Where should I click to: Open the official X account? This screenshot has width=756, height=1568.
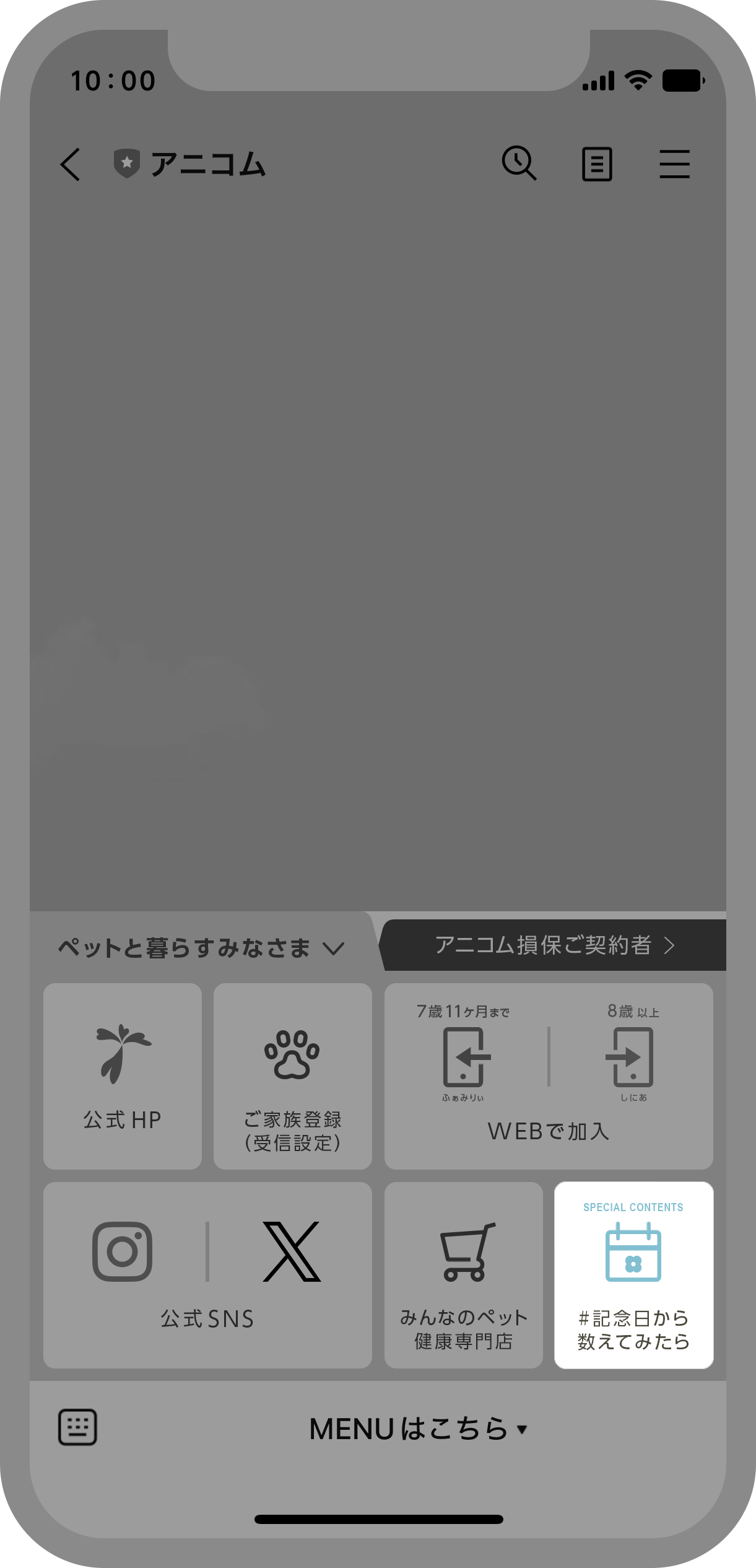292,1251
